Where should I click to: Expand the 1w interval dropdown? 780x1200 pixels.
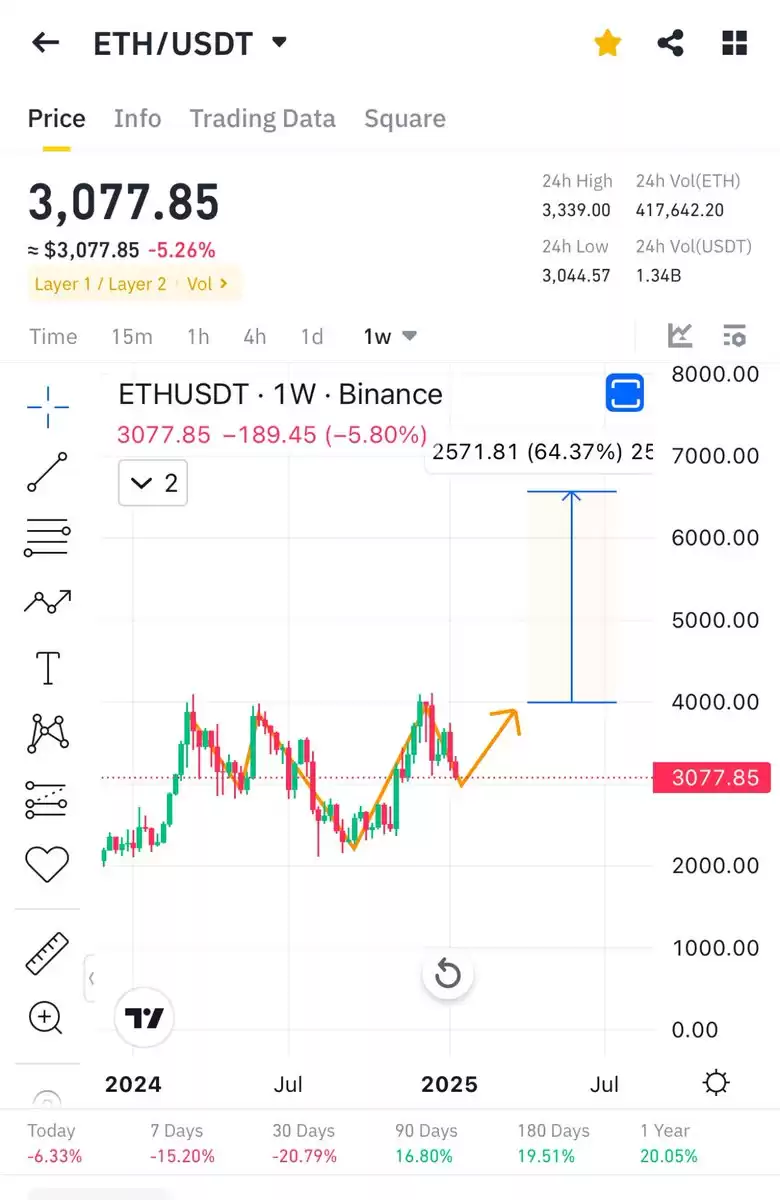click(x=390, y=337)
